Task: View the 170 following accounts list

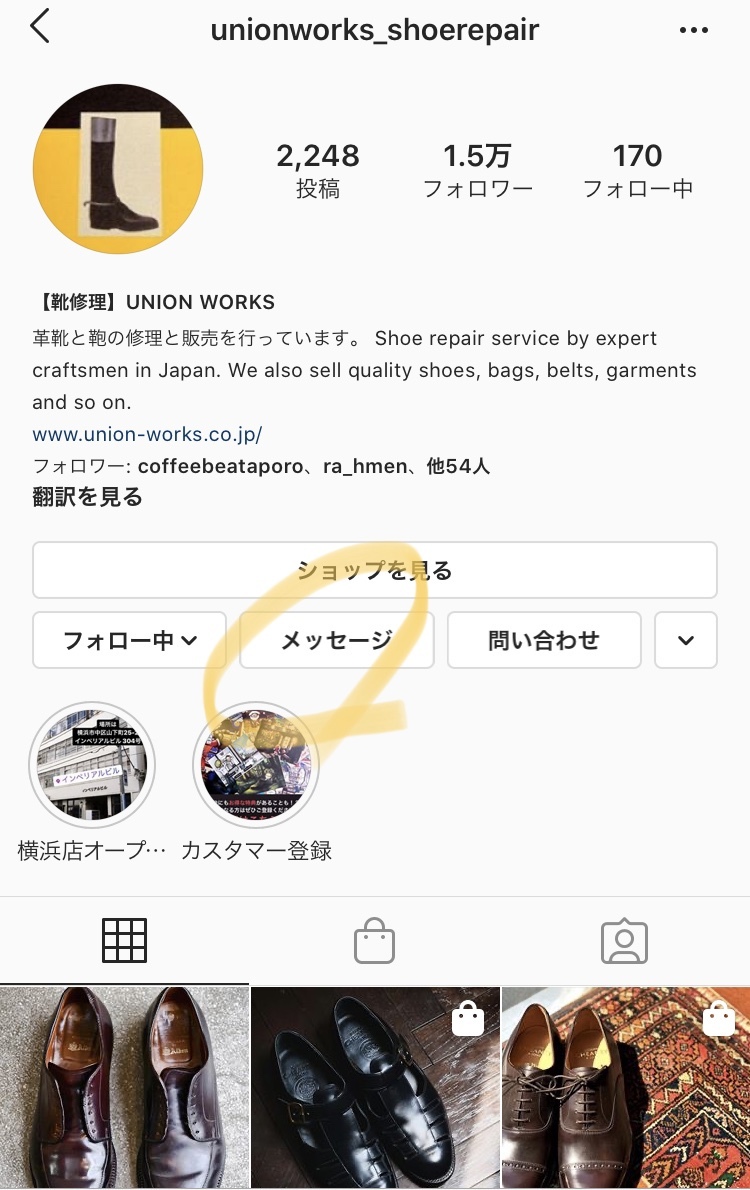Action: click(x=637, y=170)
